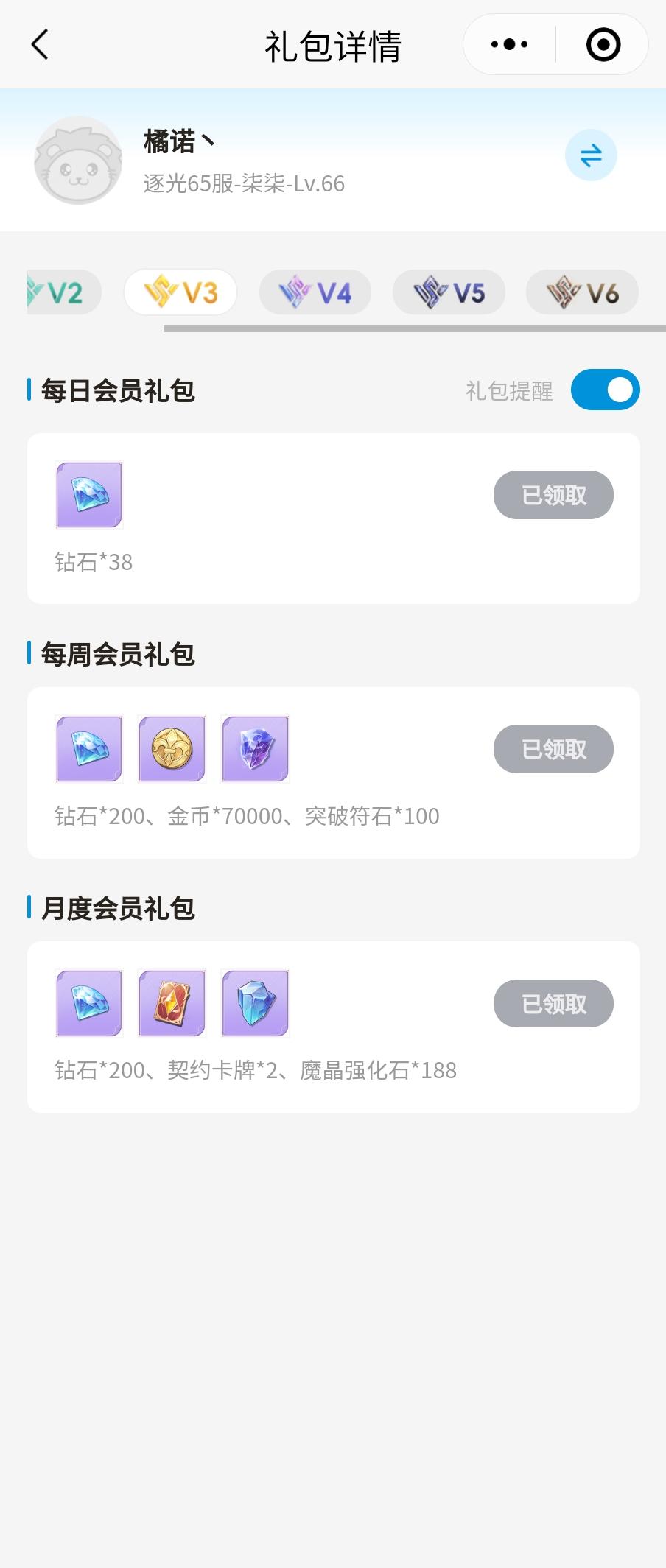Switch to the V5 membership tab
This screenshot has width=666, height=1568.
click(449, 292)
